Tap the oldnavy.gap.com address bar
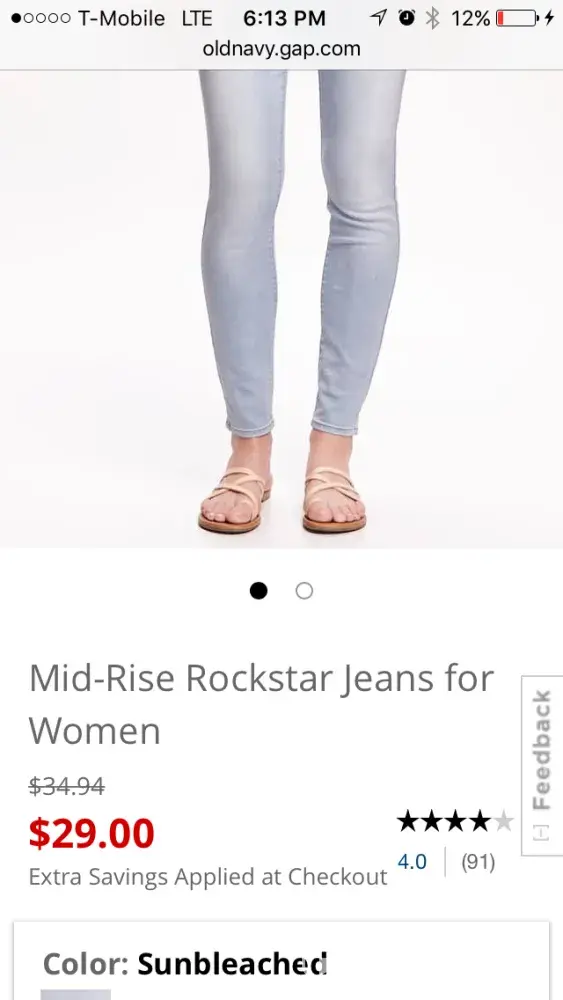Viewport: 563px width, 1000px height. tap(281, 48)
